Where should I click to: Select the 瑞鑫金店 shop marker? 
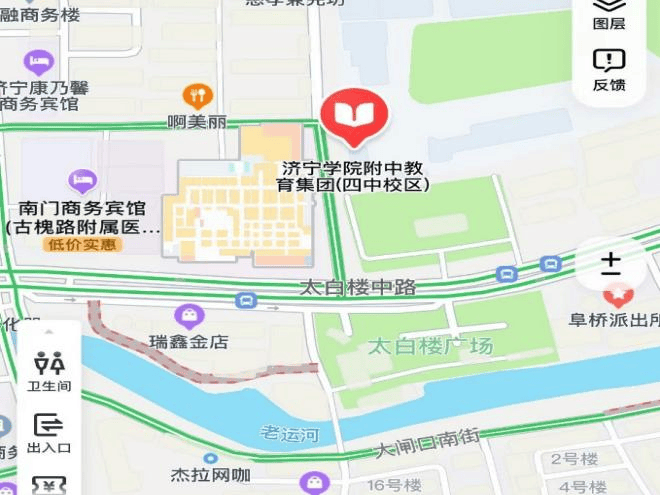click(x=188, y=317)
